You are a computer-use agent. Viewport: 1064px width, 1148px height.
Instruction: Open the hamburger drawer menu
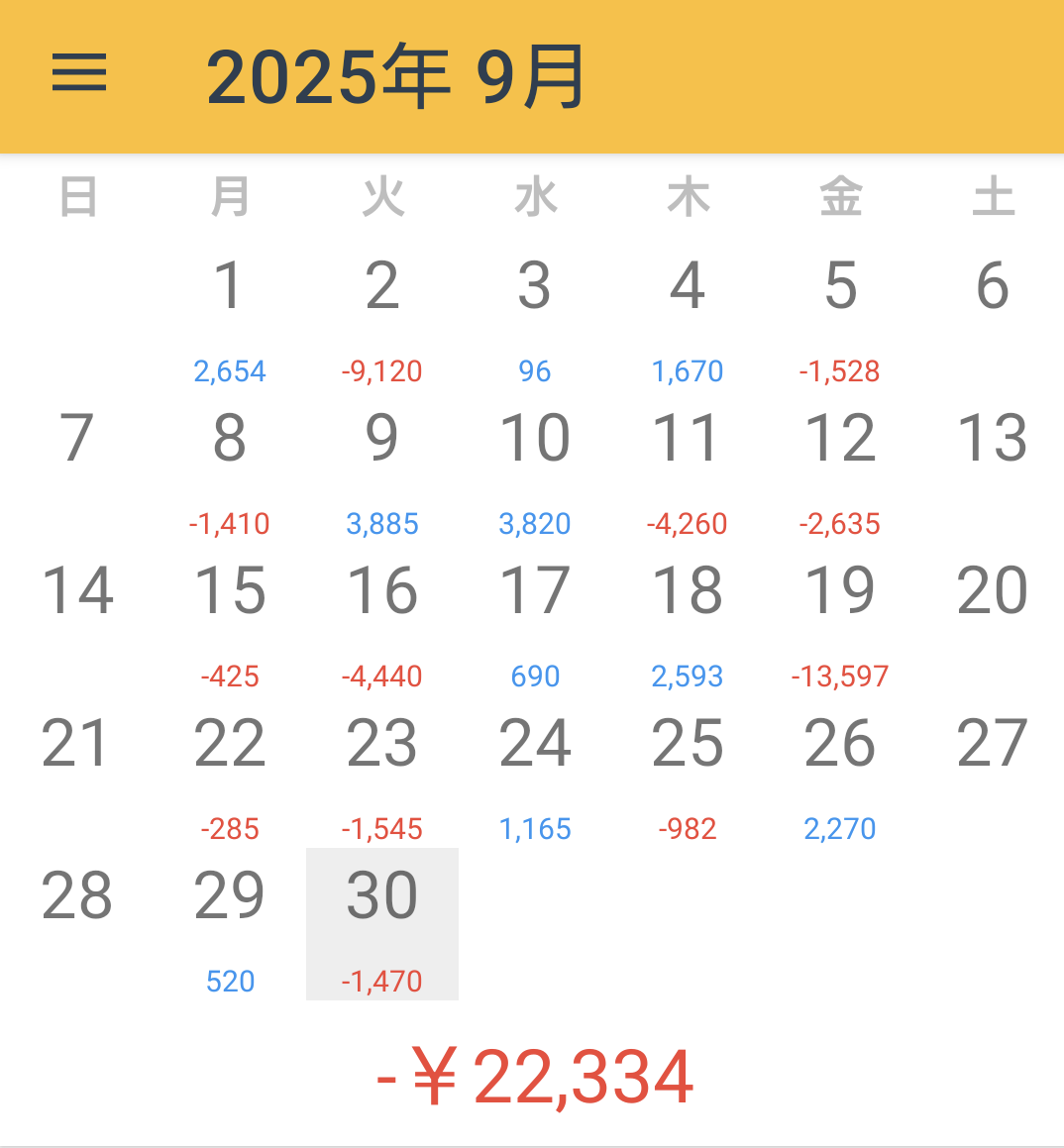click(79, 72)
